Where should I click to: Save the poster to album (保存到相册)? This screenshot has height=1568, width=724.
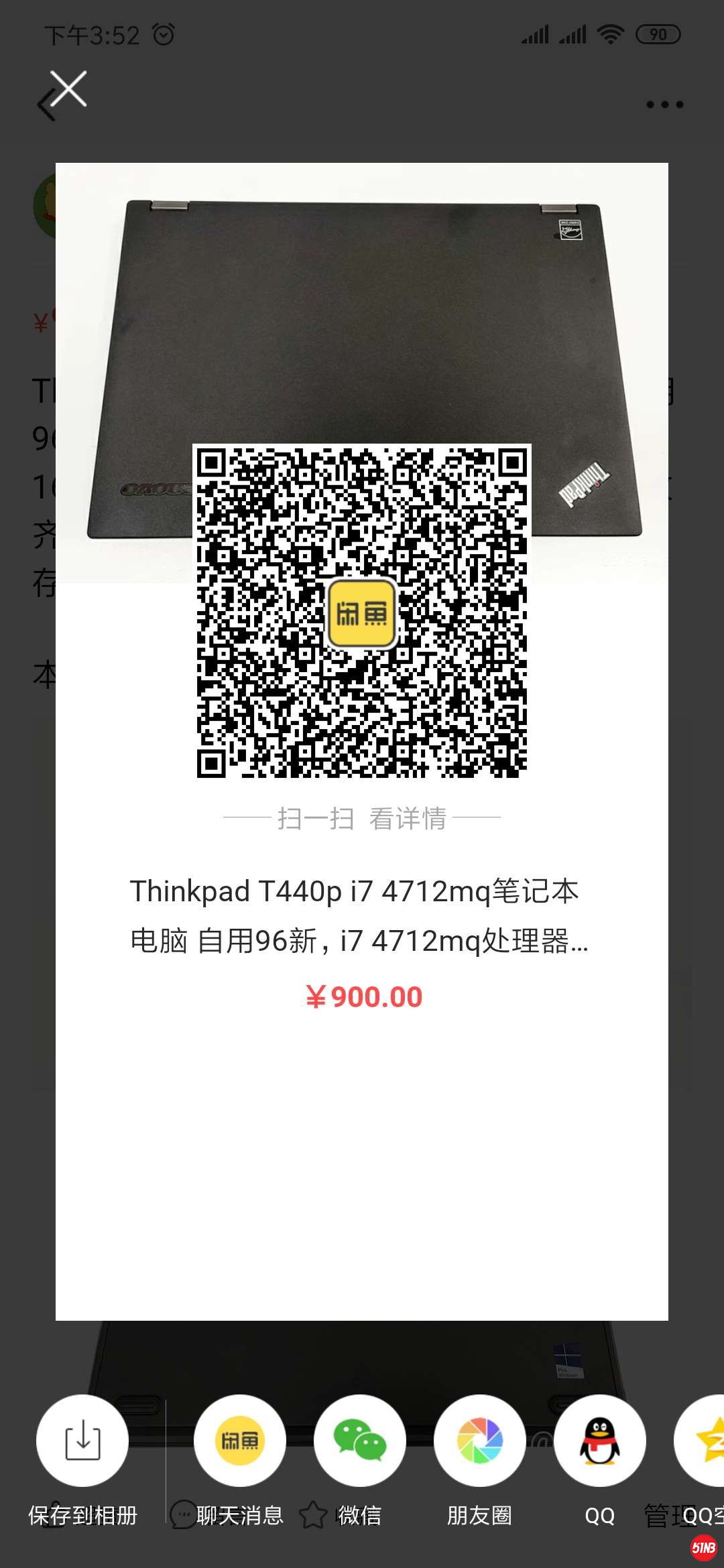point(82,1441)
